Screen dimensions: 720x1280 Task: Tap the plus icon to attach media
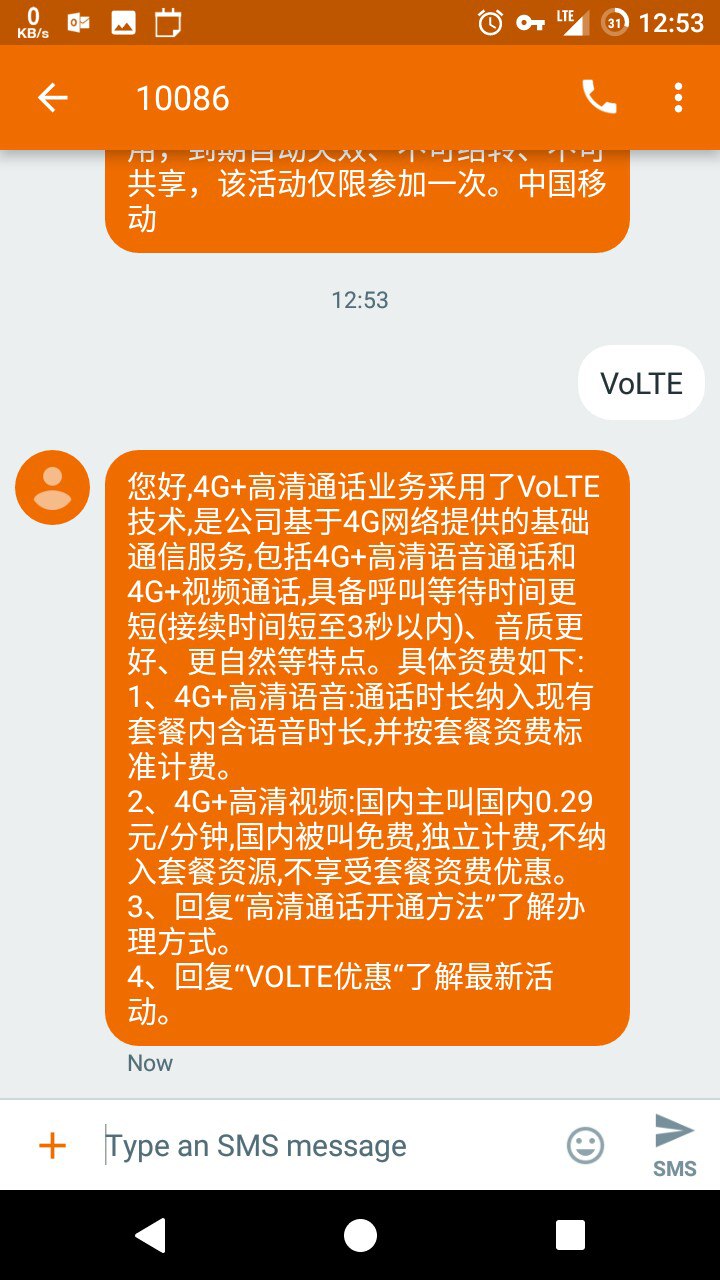pos(52,1145)
